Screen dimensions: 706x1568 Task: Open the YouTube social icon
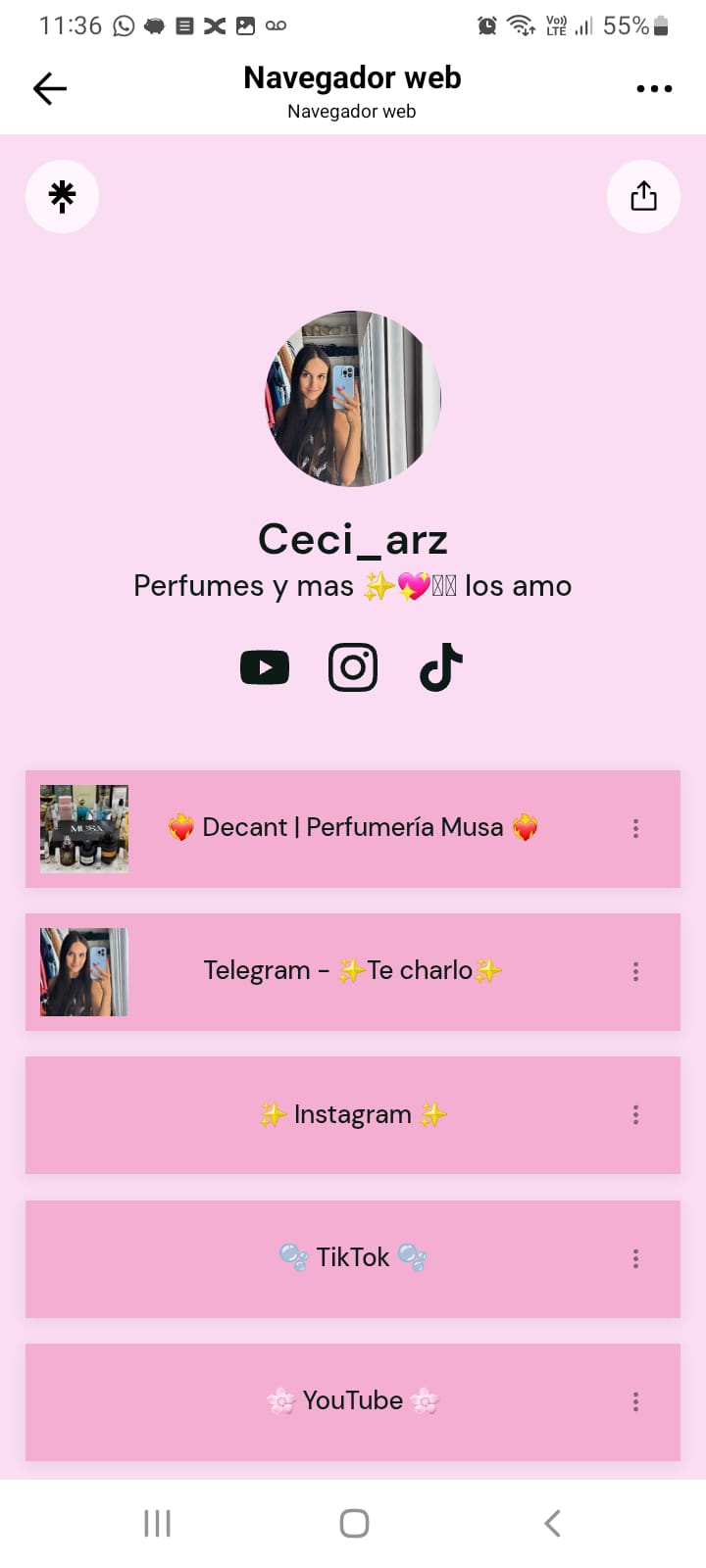pyautogui.click(x=264, y=666)
